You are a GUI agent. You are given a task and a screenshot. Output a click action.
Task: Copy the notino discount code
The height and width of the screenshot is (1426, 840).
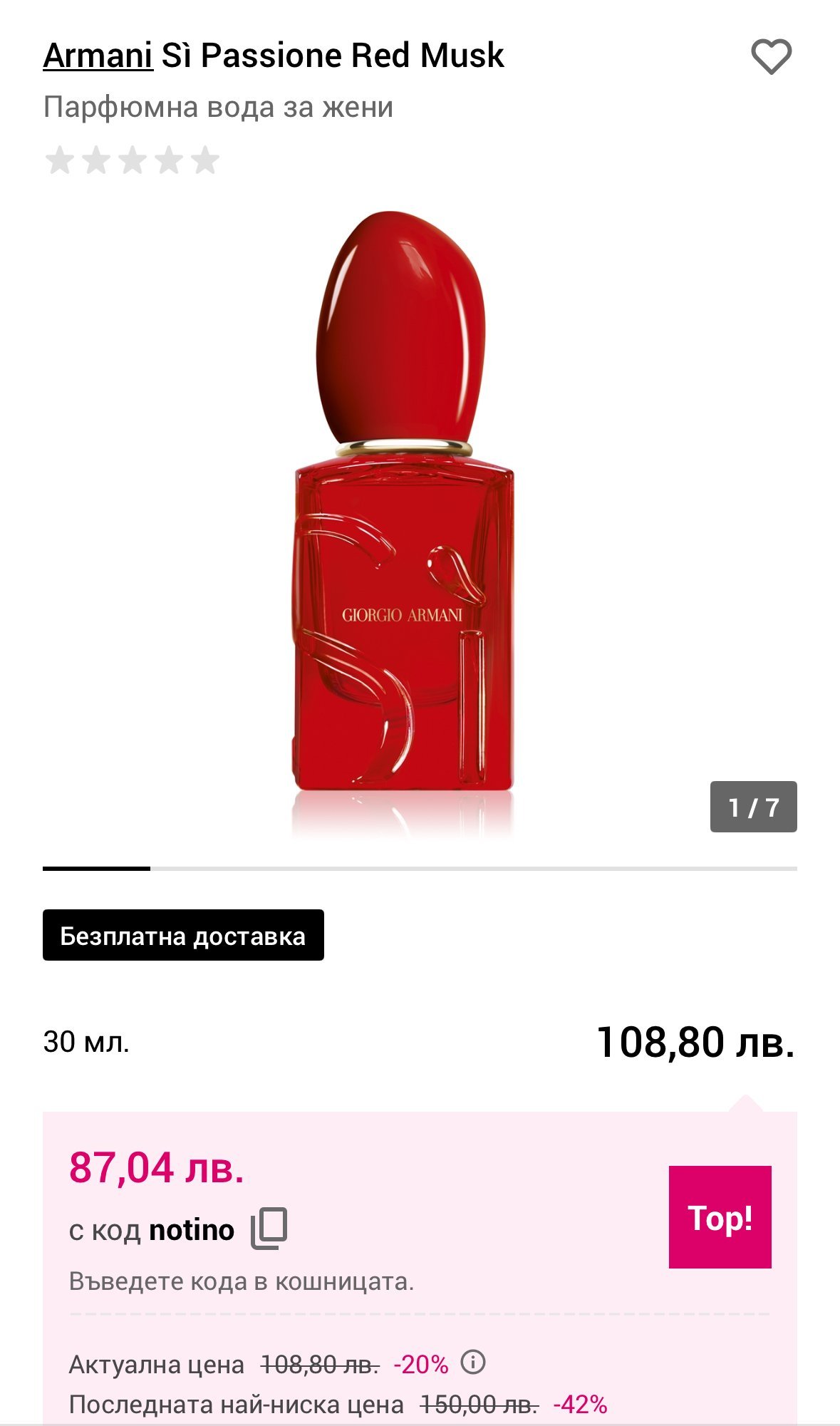(x=269, y=1228)
